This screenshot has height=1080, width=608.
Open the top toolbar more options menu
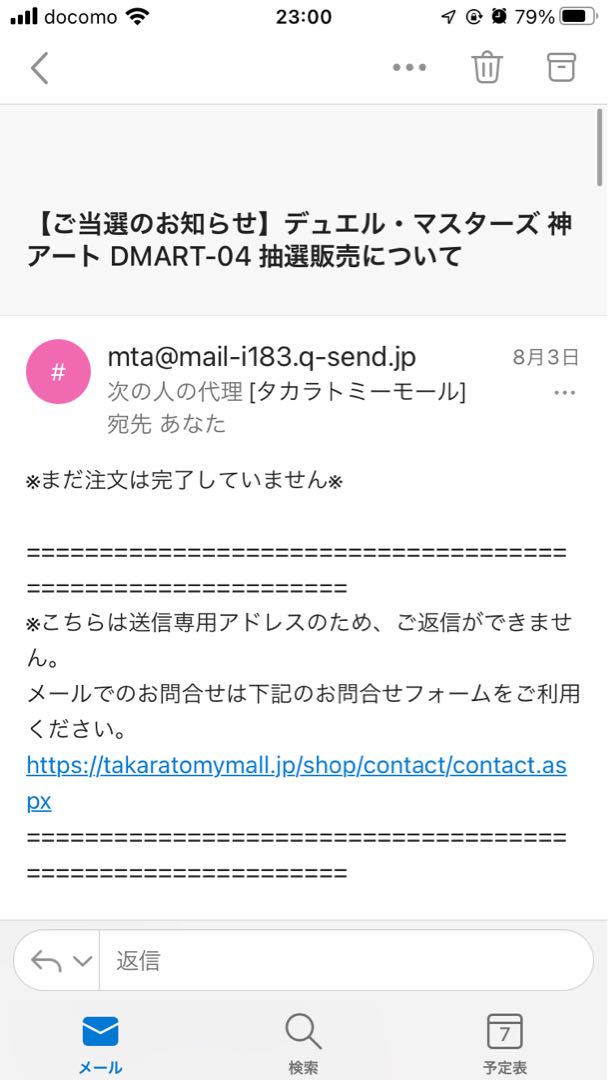(409, 68)
